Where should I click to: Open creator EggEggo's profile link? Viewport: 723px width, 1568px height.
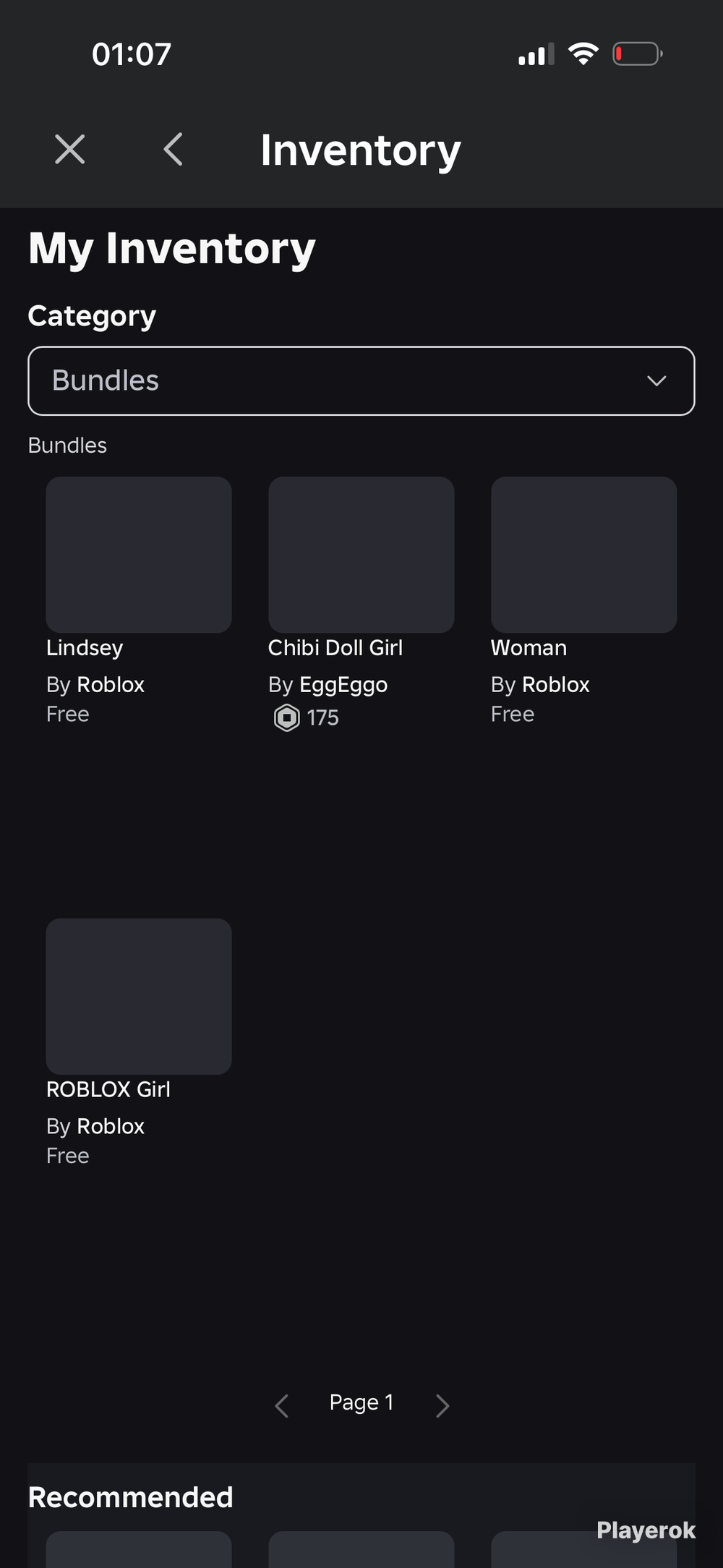tap(343, 685)
